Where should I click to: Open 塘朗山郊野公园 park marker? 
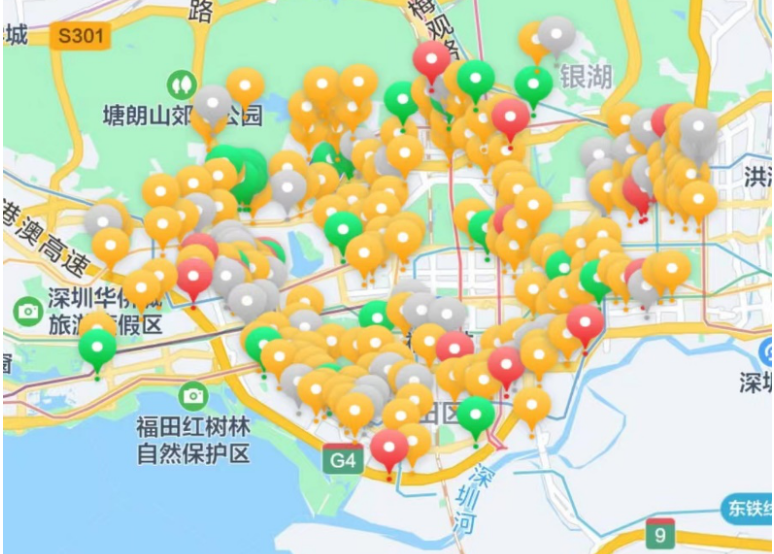click(x=182, y=84)
